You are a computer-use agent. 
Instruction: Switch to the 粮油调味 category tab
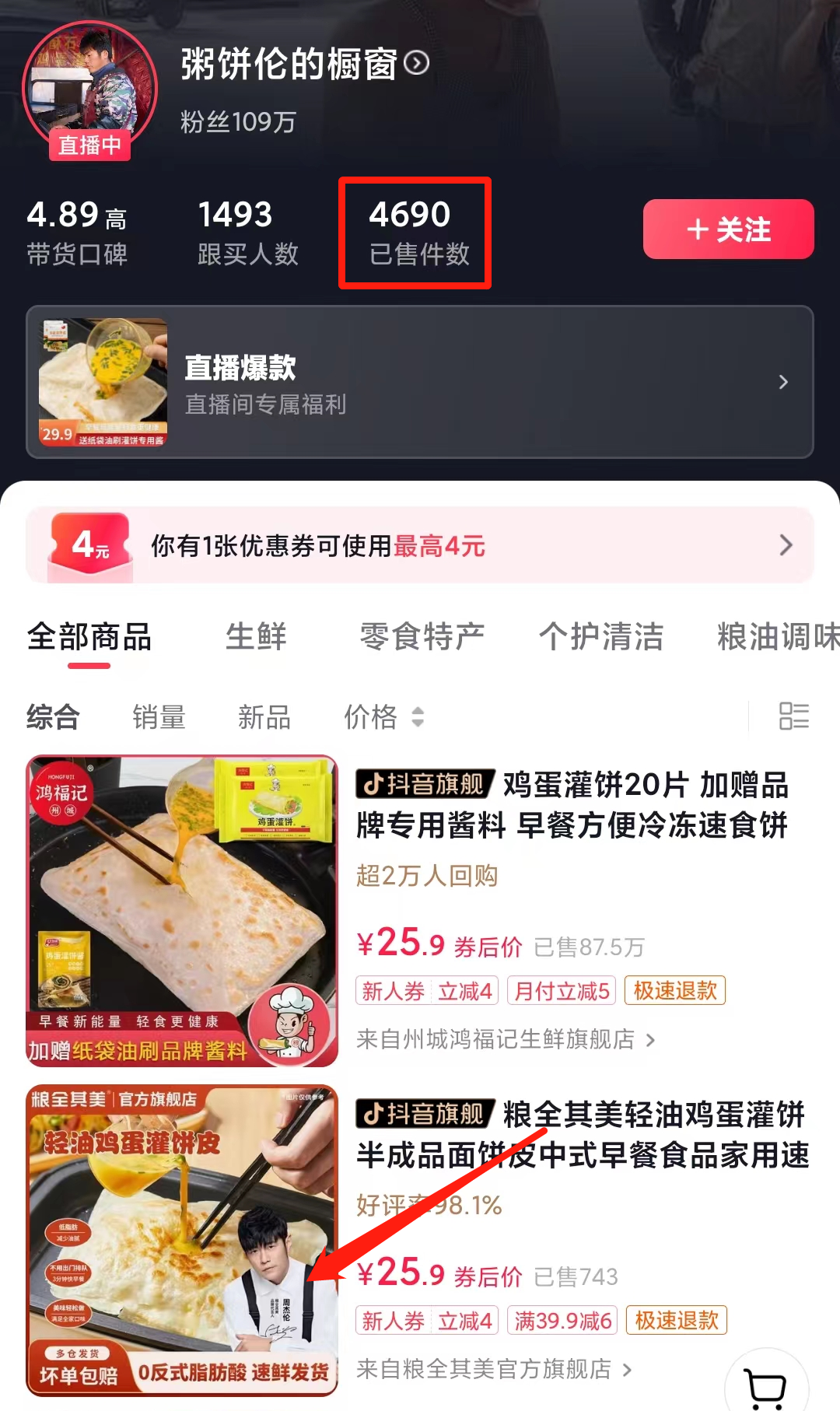point(778,637)
